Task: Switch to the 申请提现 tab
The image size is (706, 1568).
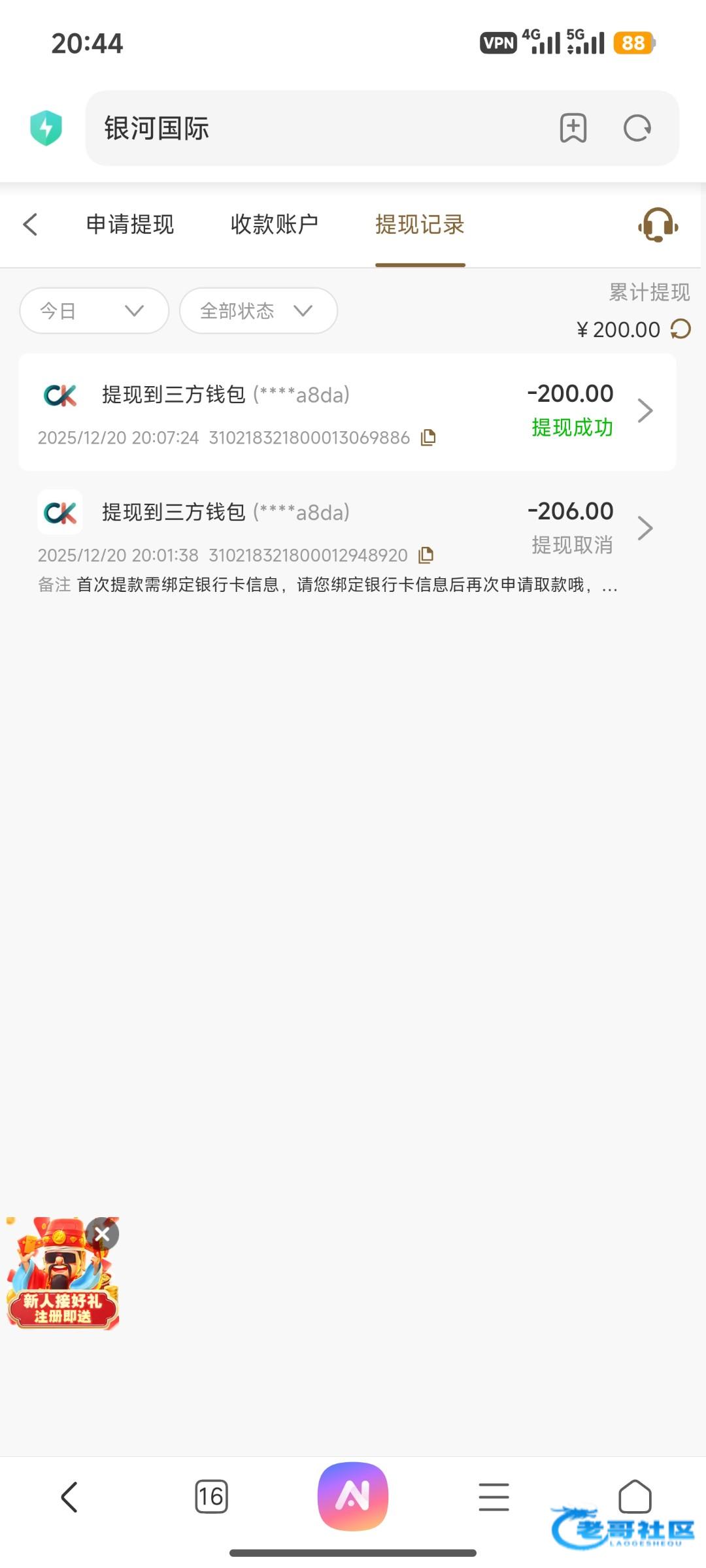Action: pos(130,224)
